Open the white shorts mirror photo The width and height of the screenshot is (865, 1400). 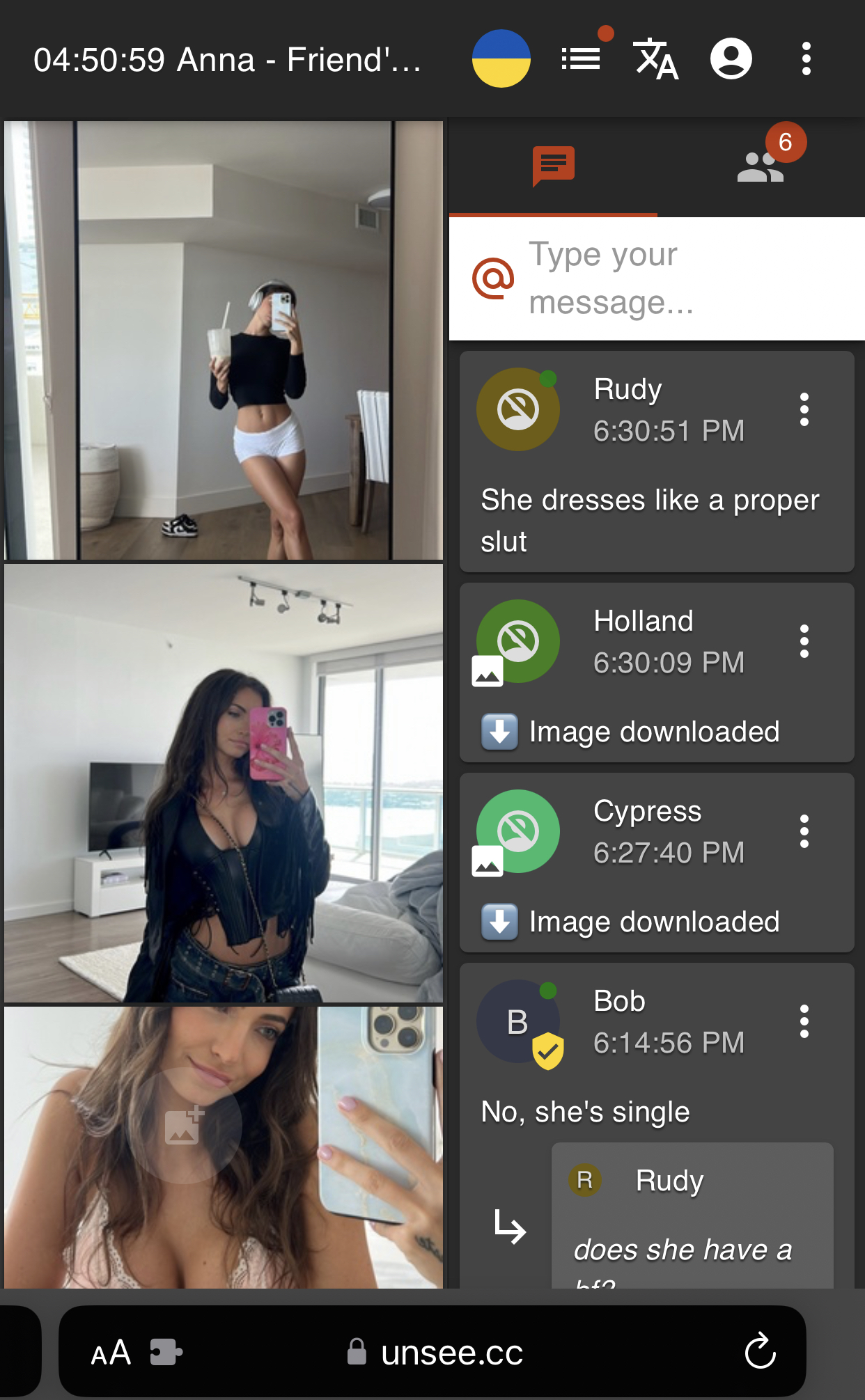pyautogui.click(x=224, y=340)
